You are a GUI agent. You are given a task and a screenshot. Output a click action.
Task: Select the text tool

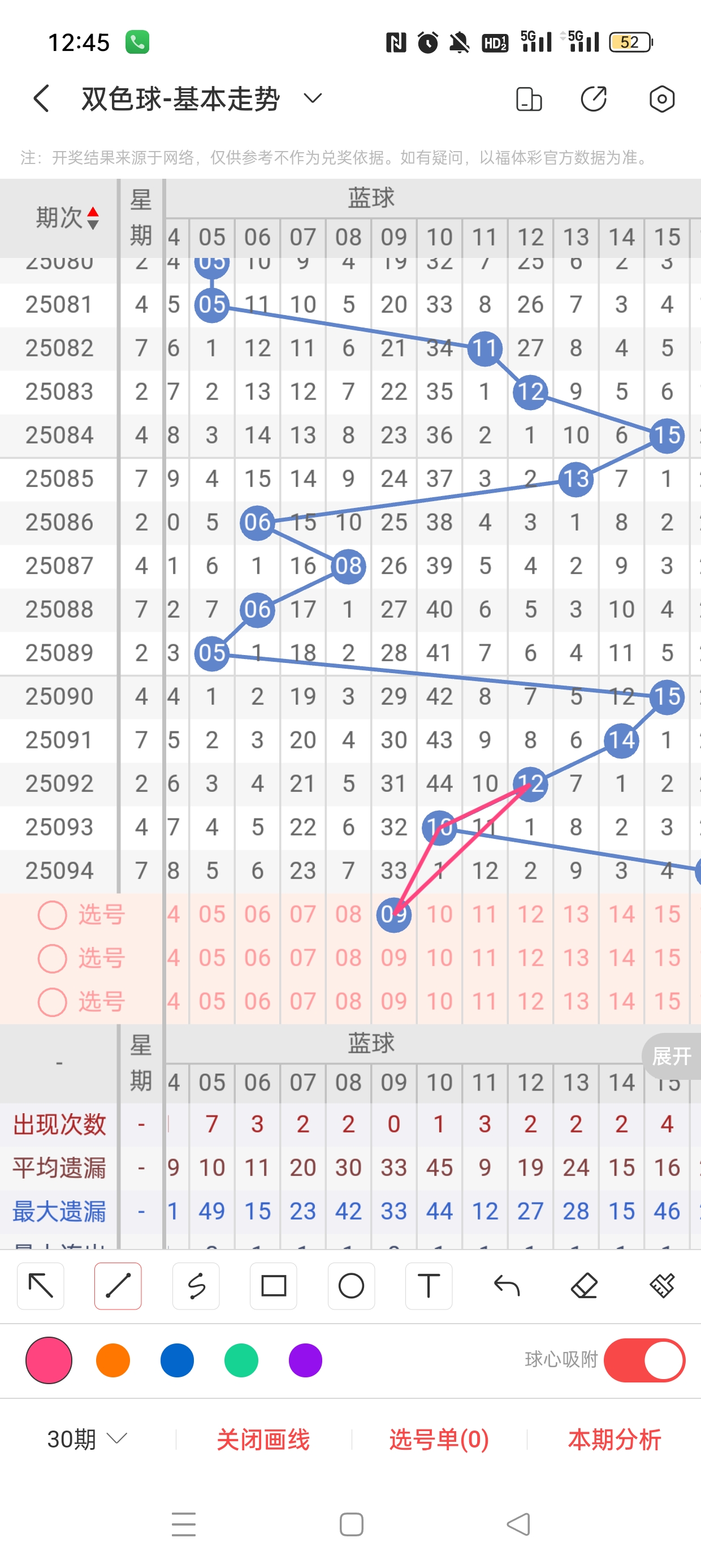[x=429, y=1286]
